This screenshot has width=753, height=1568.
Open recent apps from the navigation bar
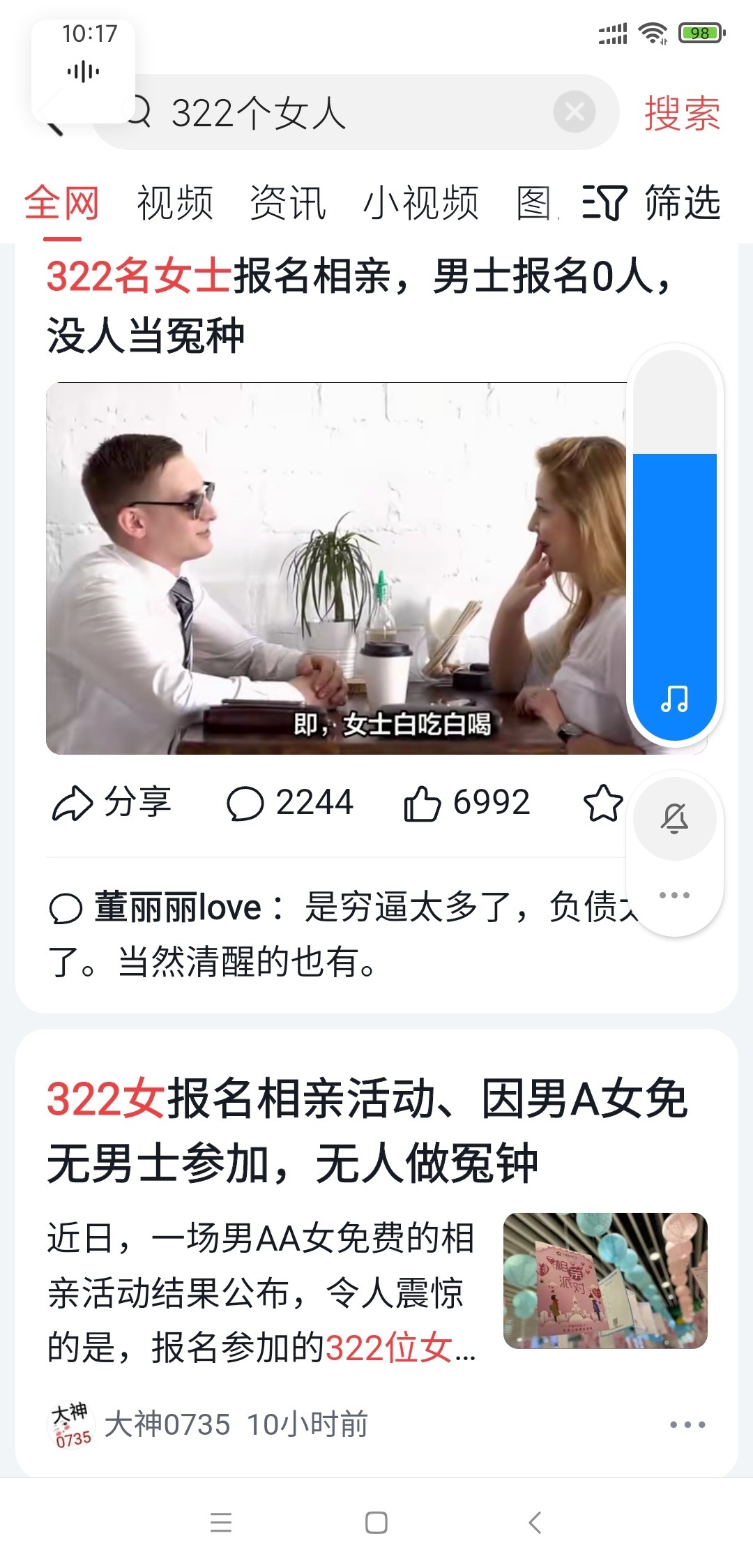click(x=221, y=1522)
